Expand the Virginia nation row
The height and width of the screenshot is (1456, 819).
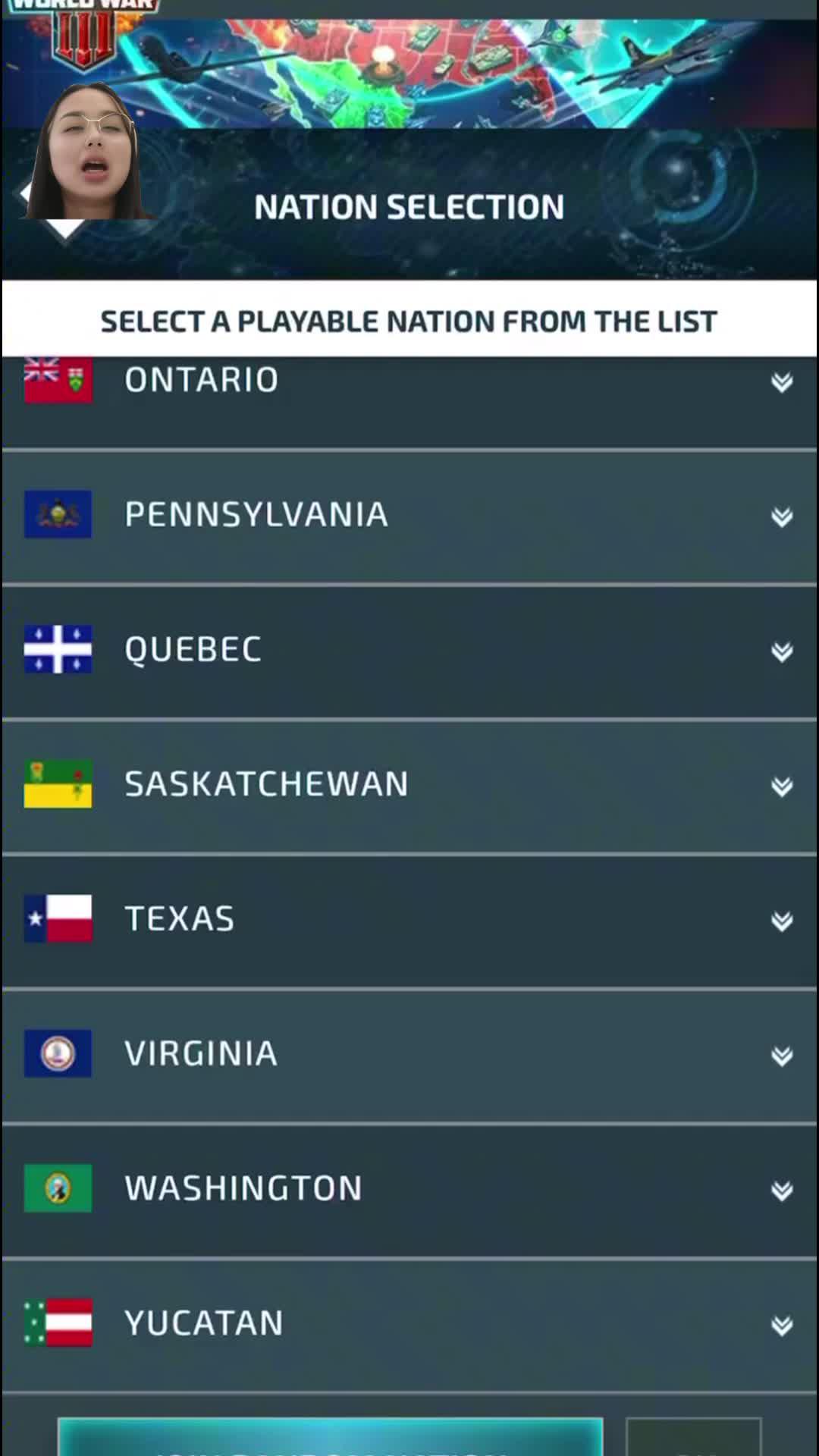[781, 1056]
